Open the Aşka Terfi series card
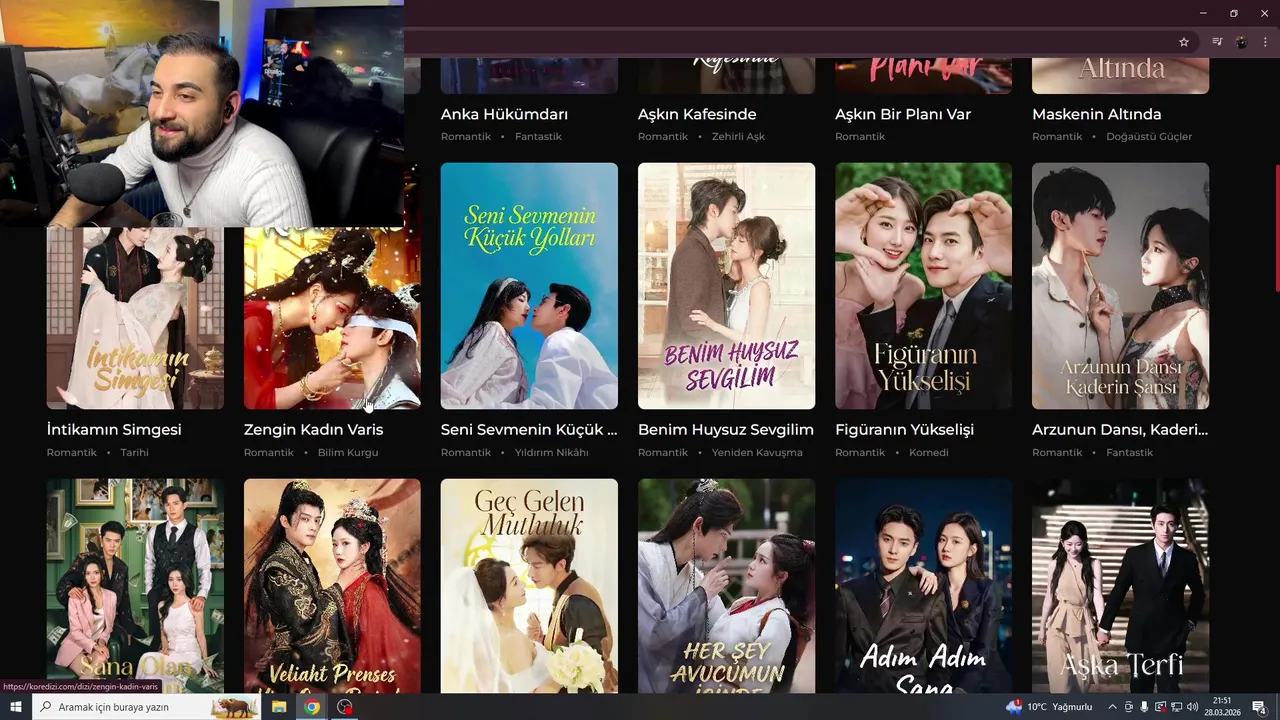The height and width of the screenshot is (720, 1280). [x=1120, y=585]
